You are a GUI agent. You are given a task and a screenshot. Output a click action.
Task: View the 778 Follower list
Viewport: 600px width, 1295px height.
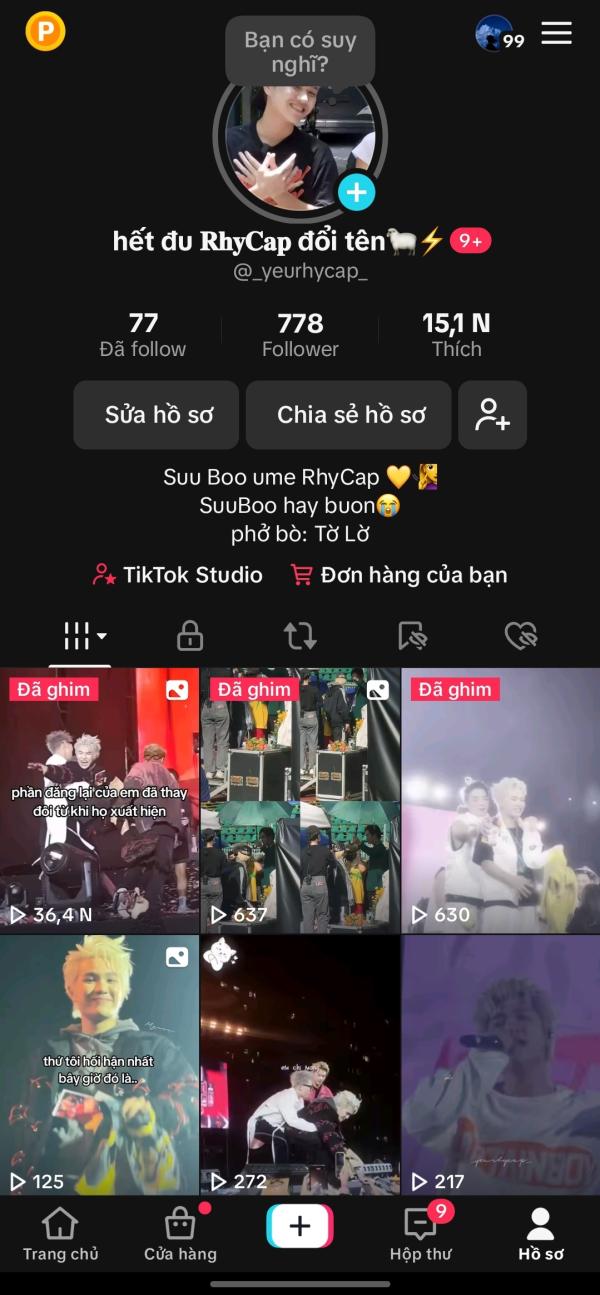point(300,335)
